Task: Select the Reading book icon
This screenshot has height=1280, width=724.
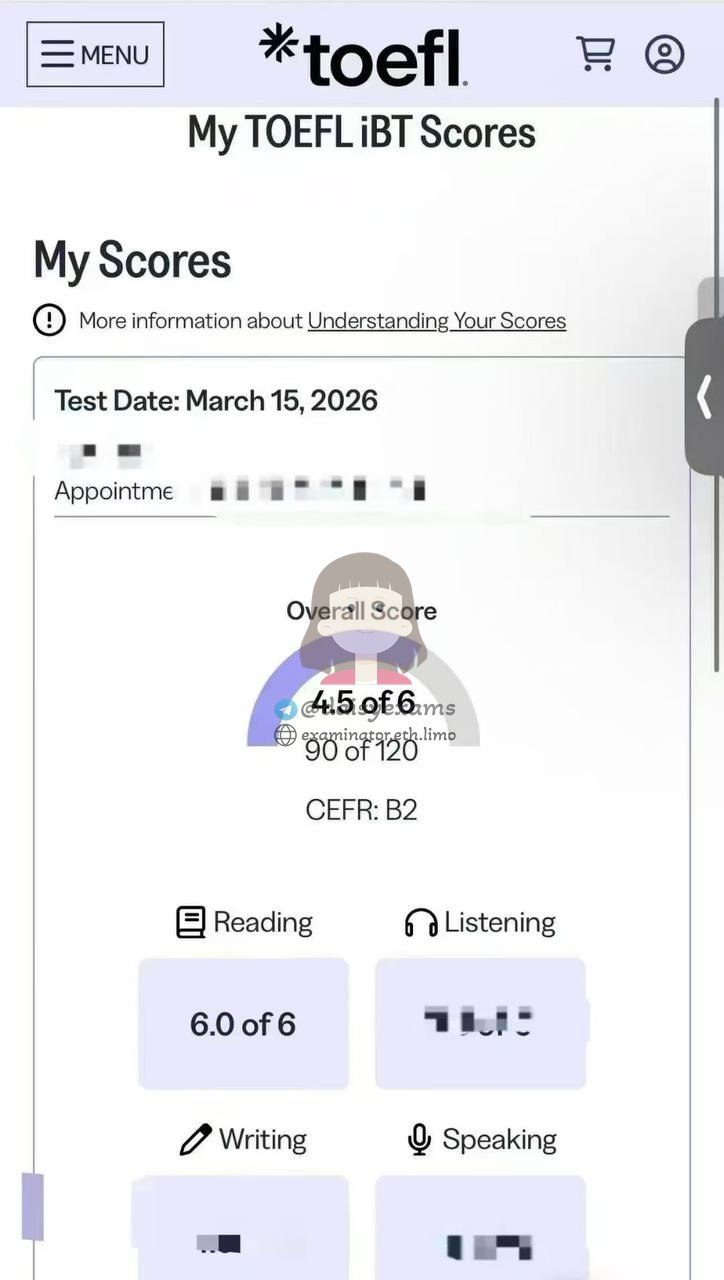Action: (190, 921)
